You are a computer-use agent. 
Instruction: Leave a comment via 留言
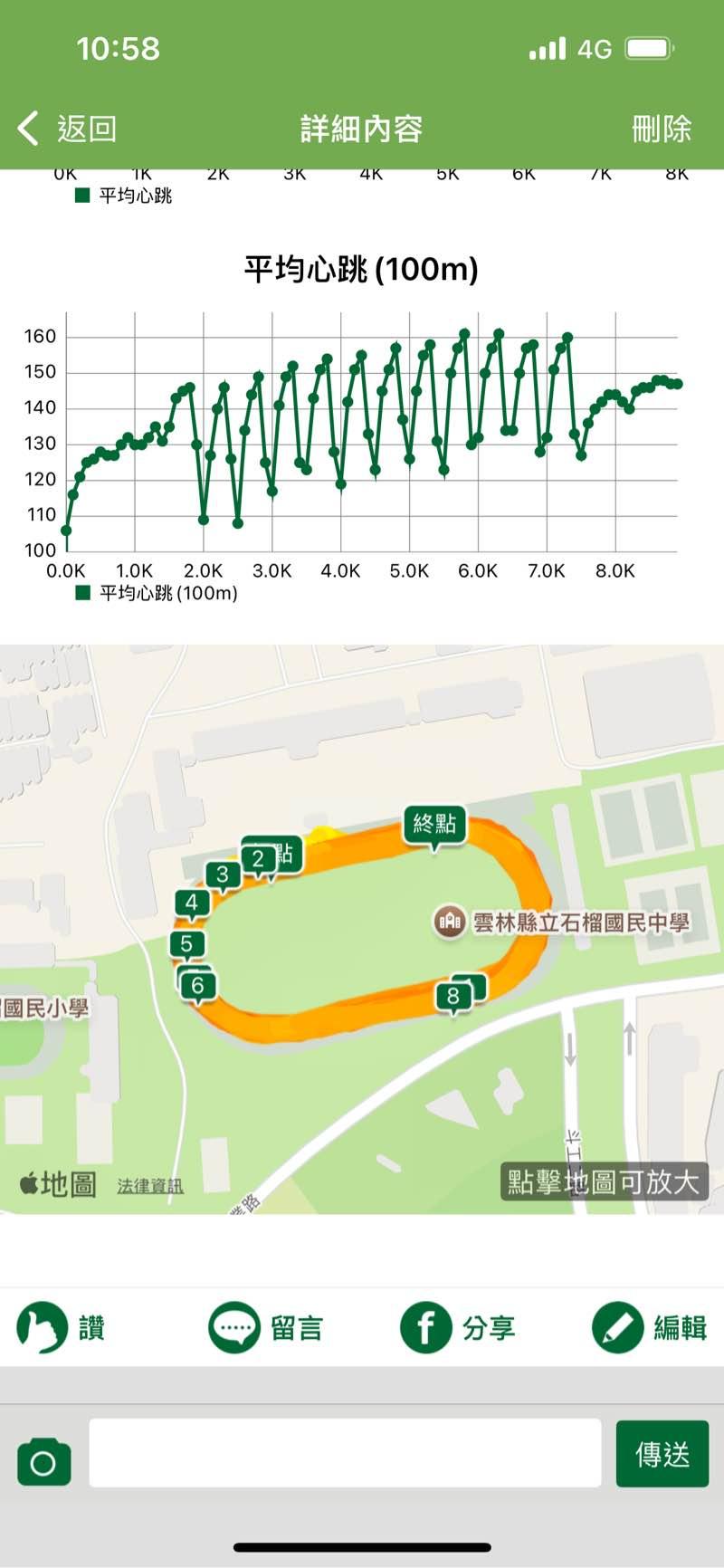(266, 1327)
